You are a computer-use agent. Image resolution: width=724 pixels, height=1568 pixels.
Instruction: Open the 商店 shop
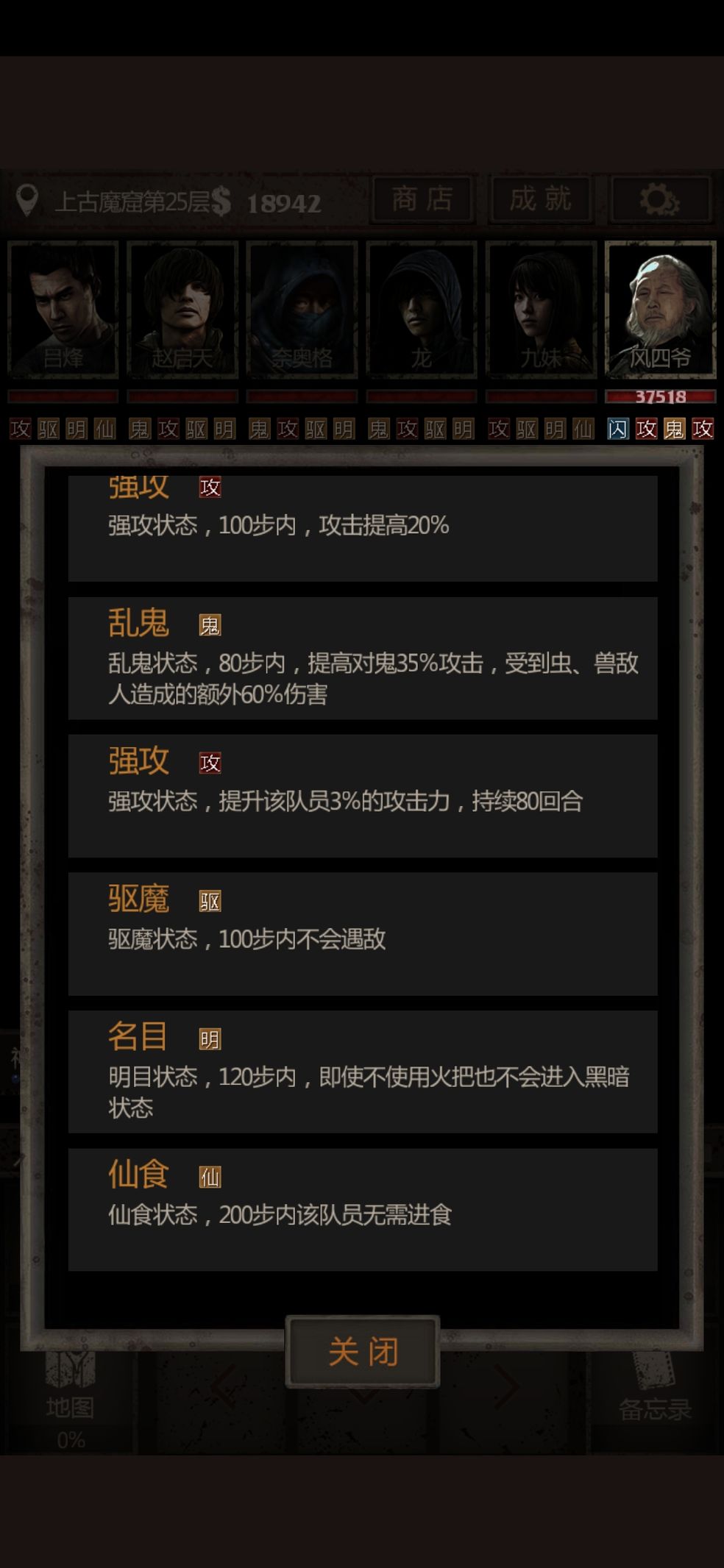pyautogui.click(x=422, y=199)
